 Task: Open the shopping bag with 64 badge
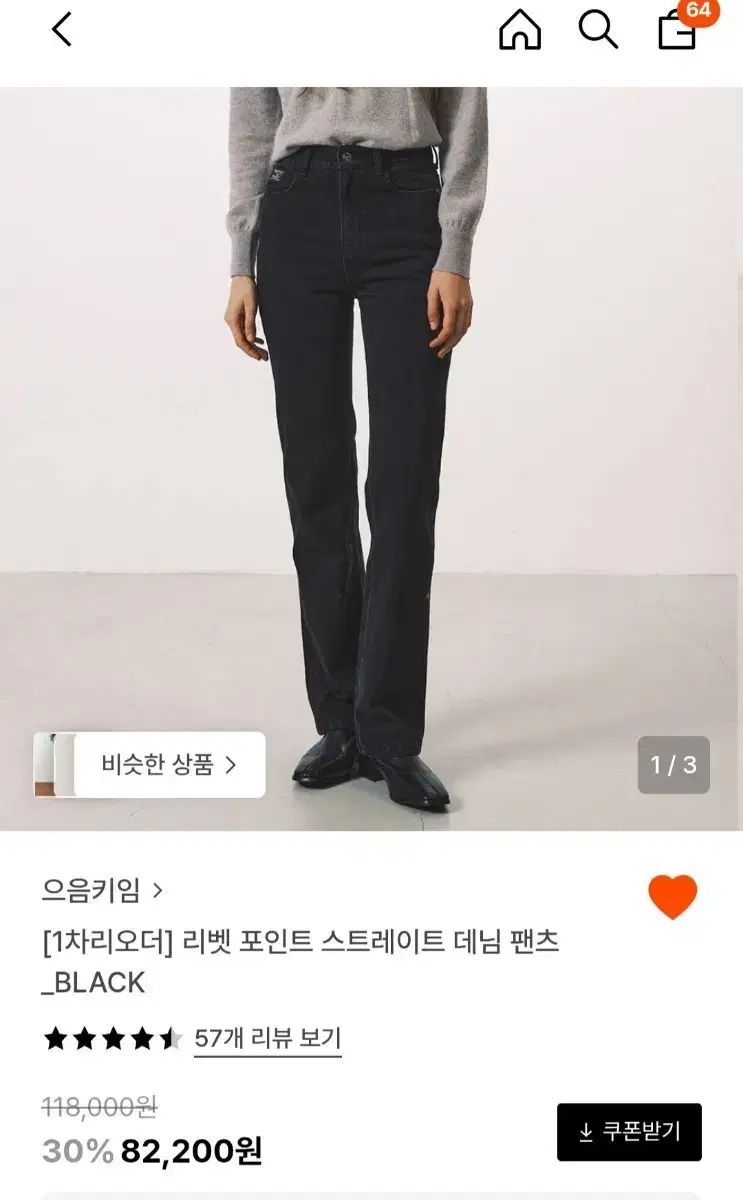(679, 28)
